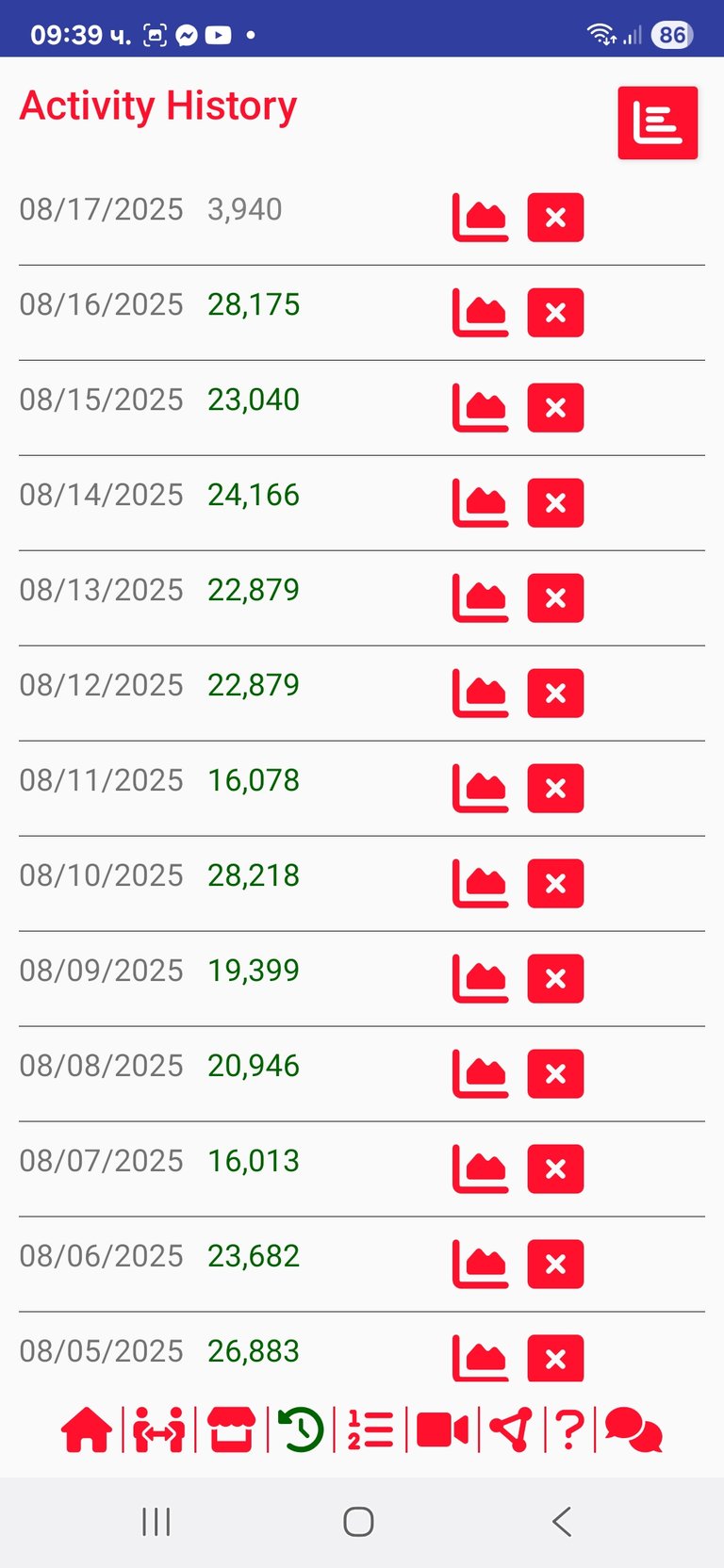Open the 08/08/2025 chart

[481, 1074]
